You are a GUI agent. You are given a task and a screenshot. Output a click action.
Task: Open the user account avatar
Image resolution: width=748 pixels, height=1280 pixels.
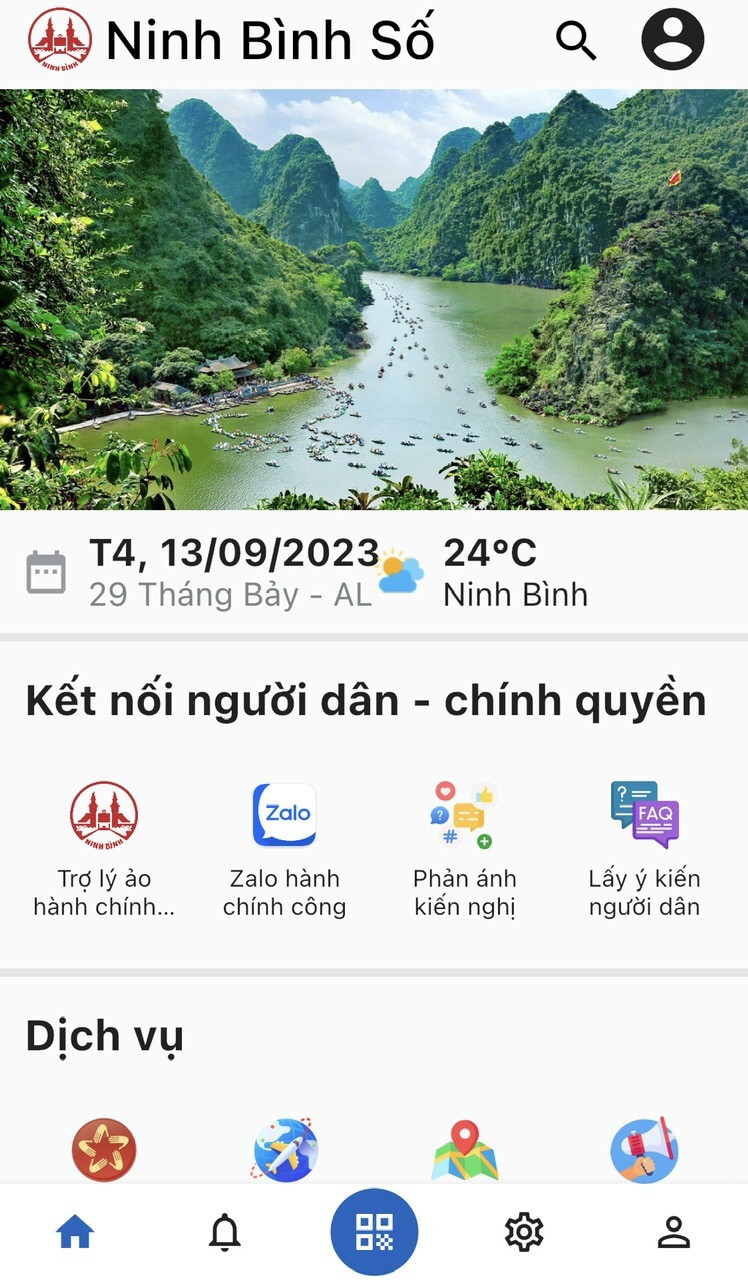click(x=672, y=41)
